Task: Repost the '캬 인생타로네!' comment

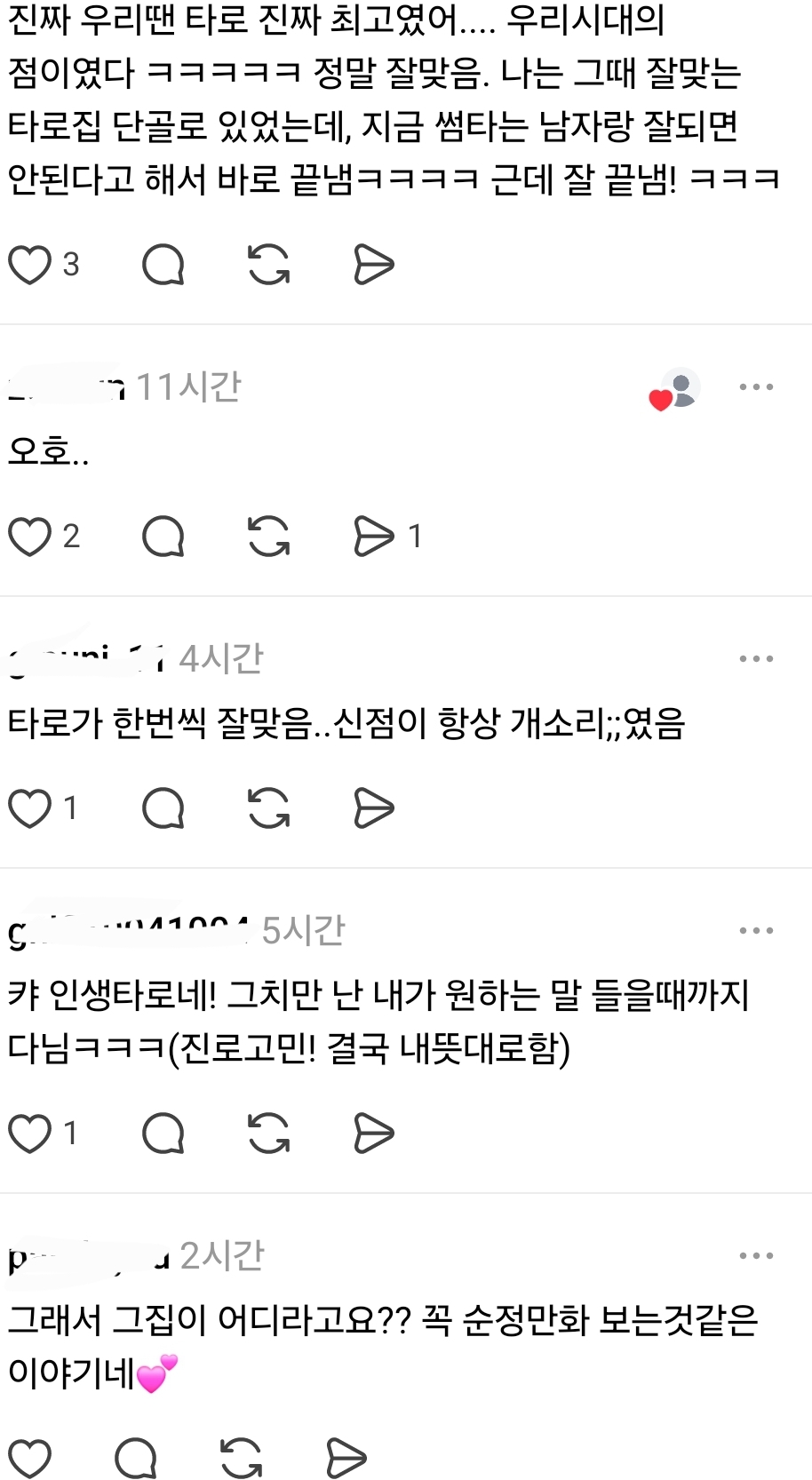Action: pos(268,1134)
